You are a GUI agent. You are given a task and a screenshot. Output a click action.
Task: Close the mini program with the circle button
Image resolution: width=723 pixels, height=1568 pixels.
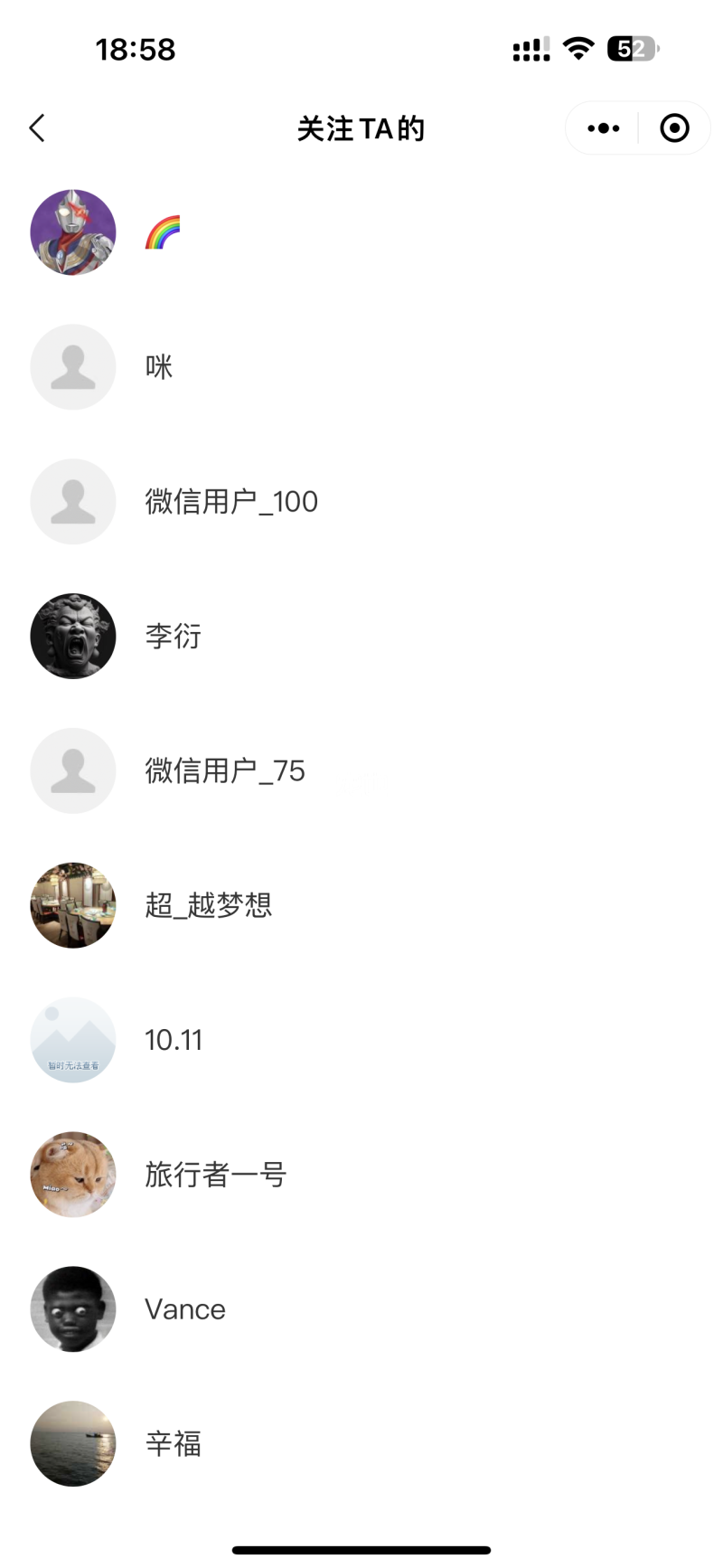[x=674, y=128]
